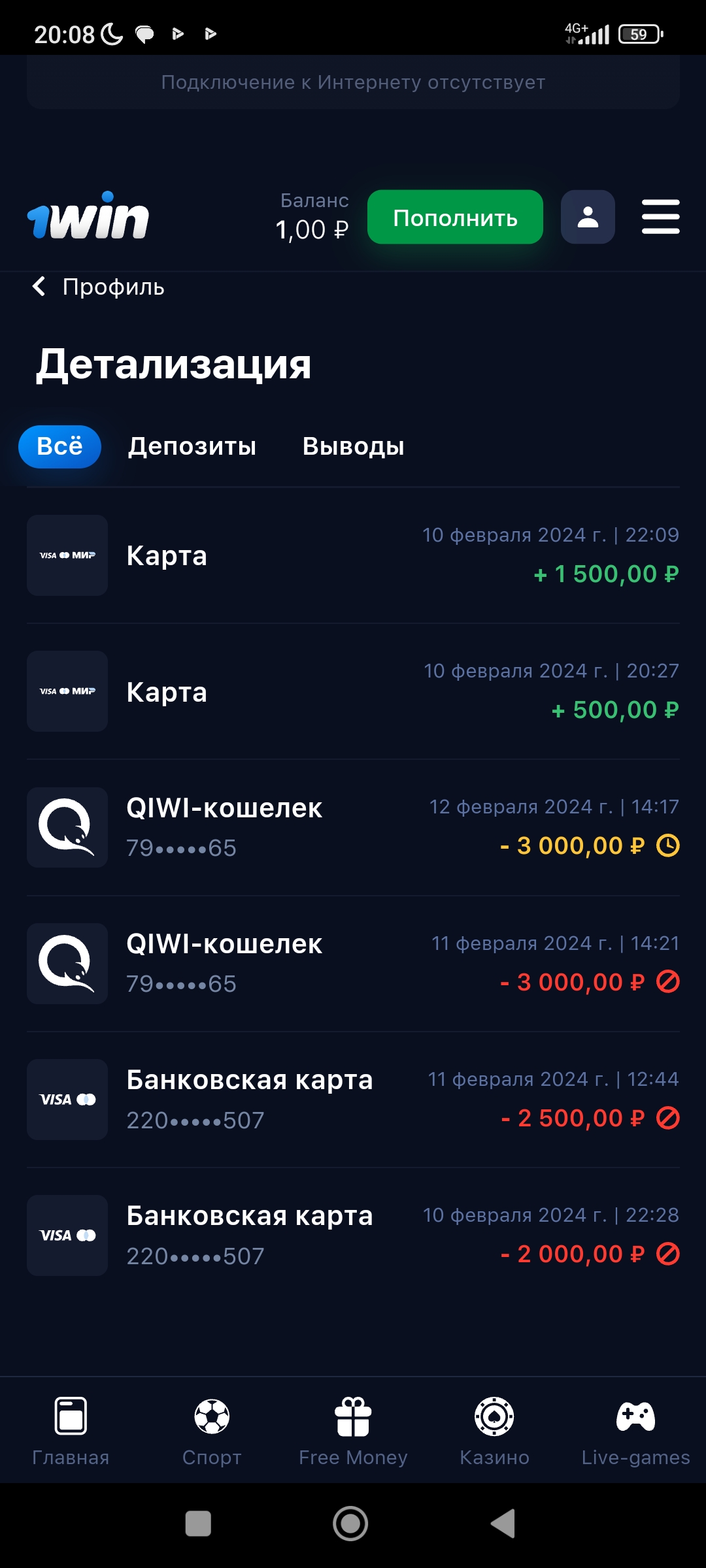
Task: Go back to Профиль
Action: pos(98,287)
